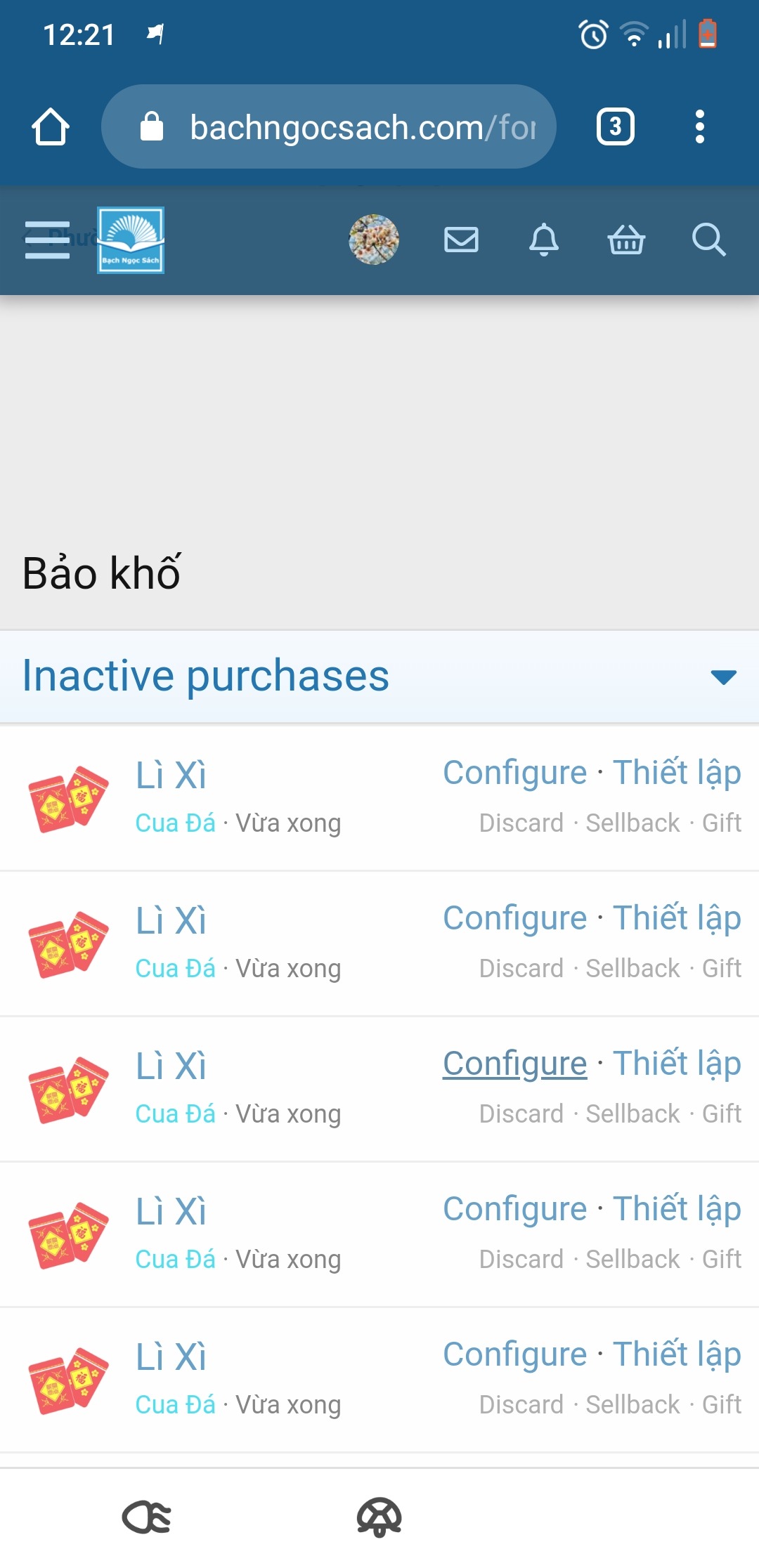Open the inbox envelope icon

pos(461,240)
